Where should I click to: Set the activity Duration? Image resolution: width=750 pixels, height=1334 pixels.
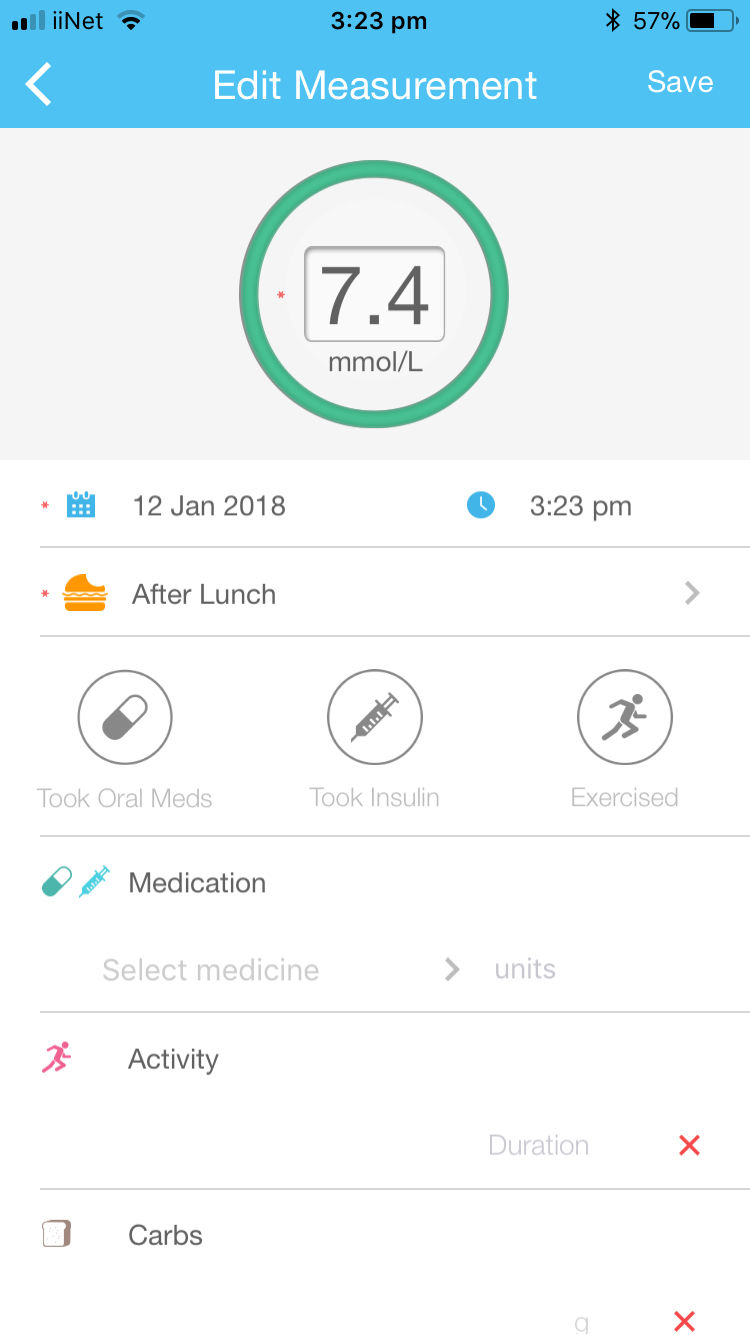538,1145
